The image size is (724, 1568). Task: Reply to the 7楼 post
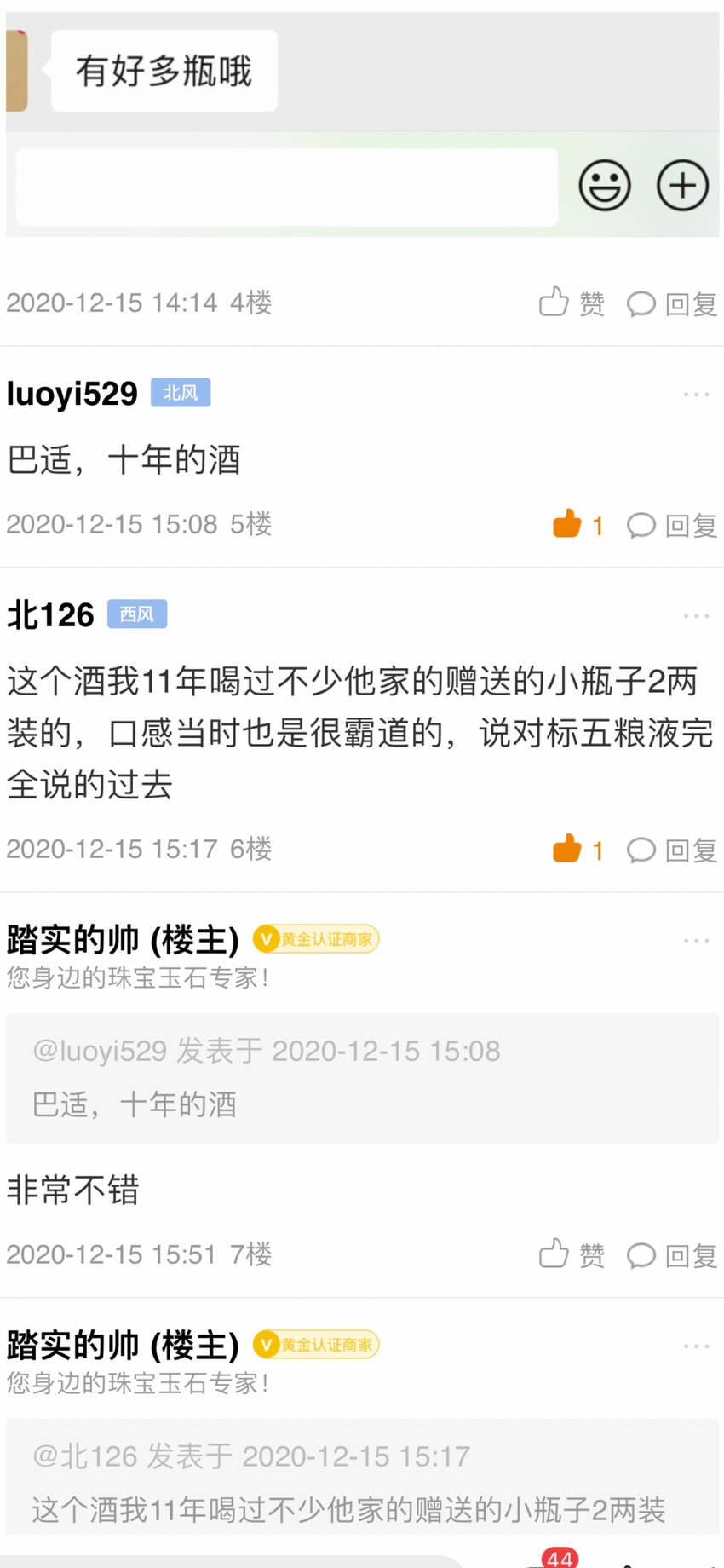tap(672, 1255)
